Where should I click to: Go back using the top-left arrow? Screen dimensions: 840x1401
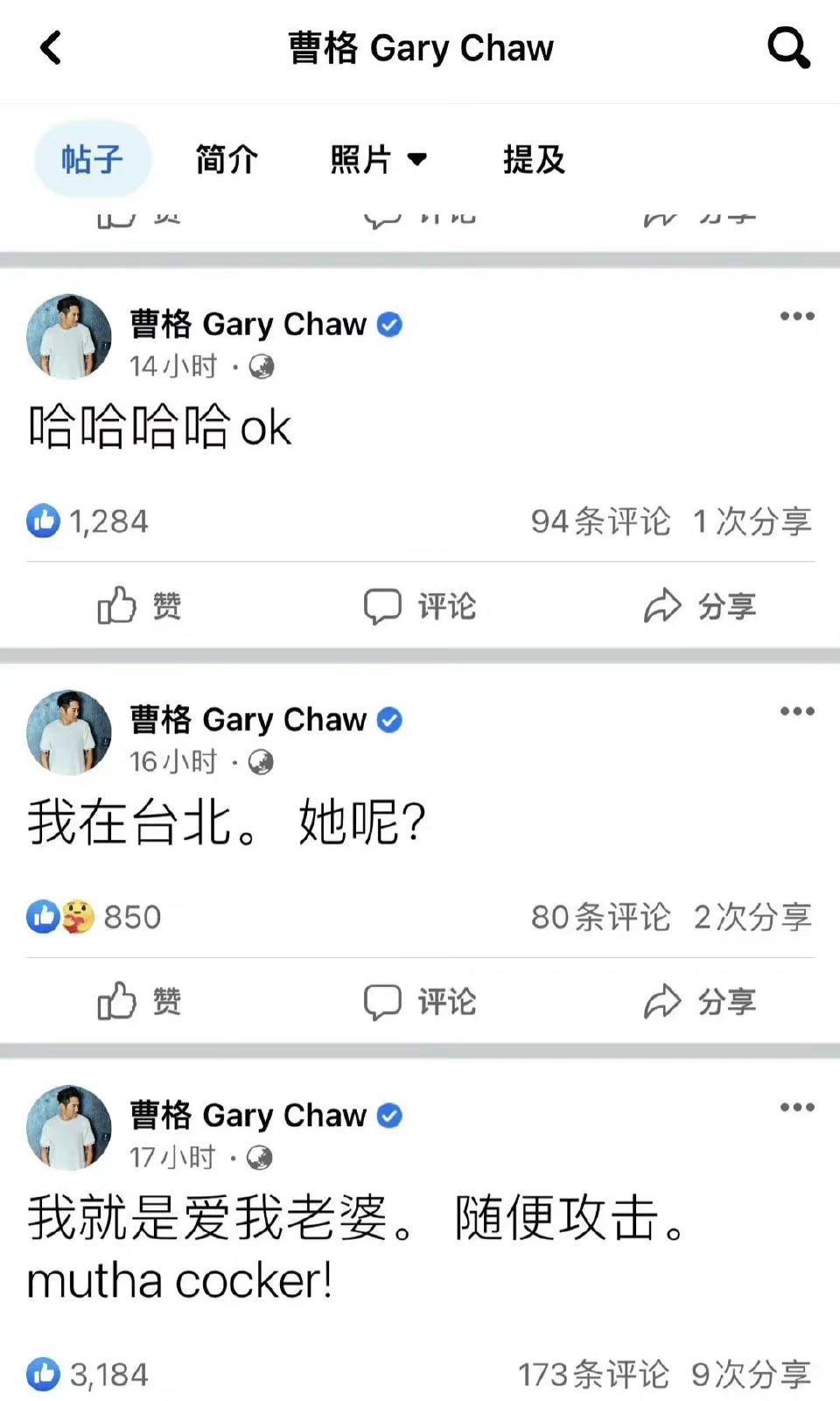pyautogui.click(x=52, y=48)
